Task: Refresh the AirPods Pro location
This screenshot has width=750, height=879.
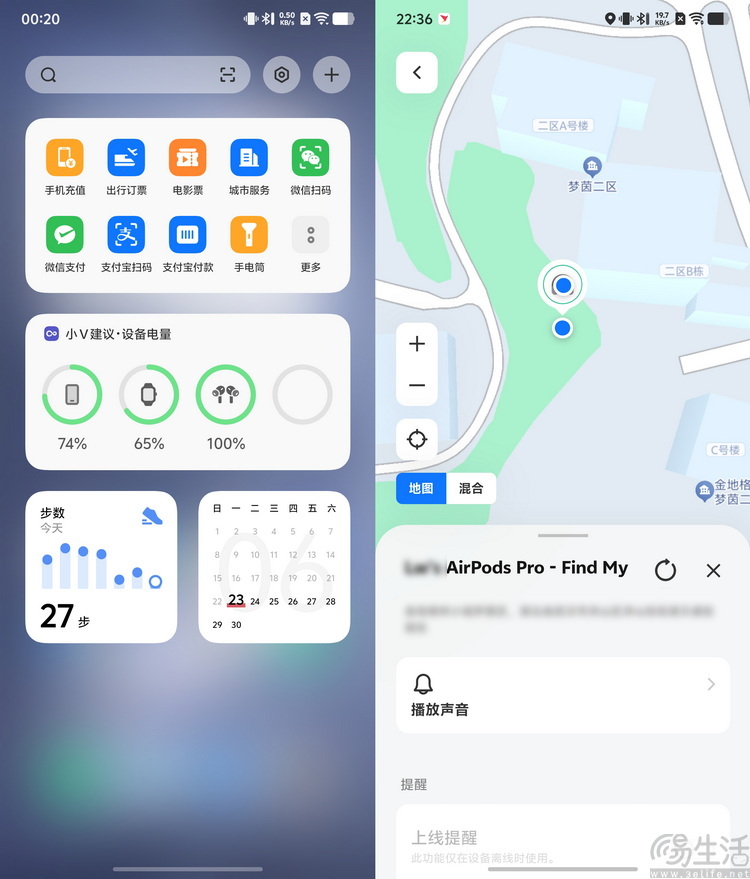Action: pyautogui.click(x=665, y=570)
